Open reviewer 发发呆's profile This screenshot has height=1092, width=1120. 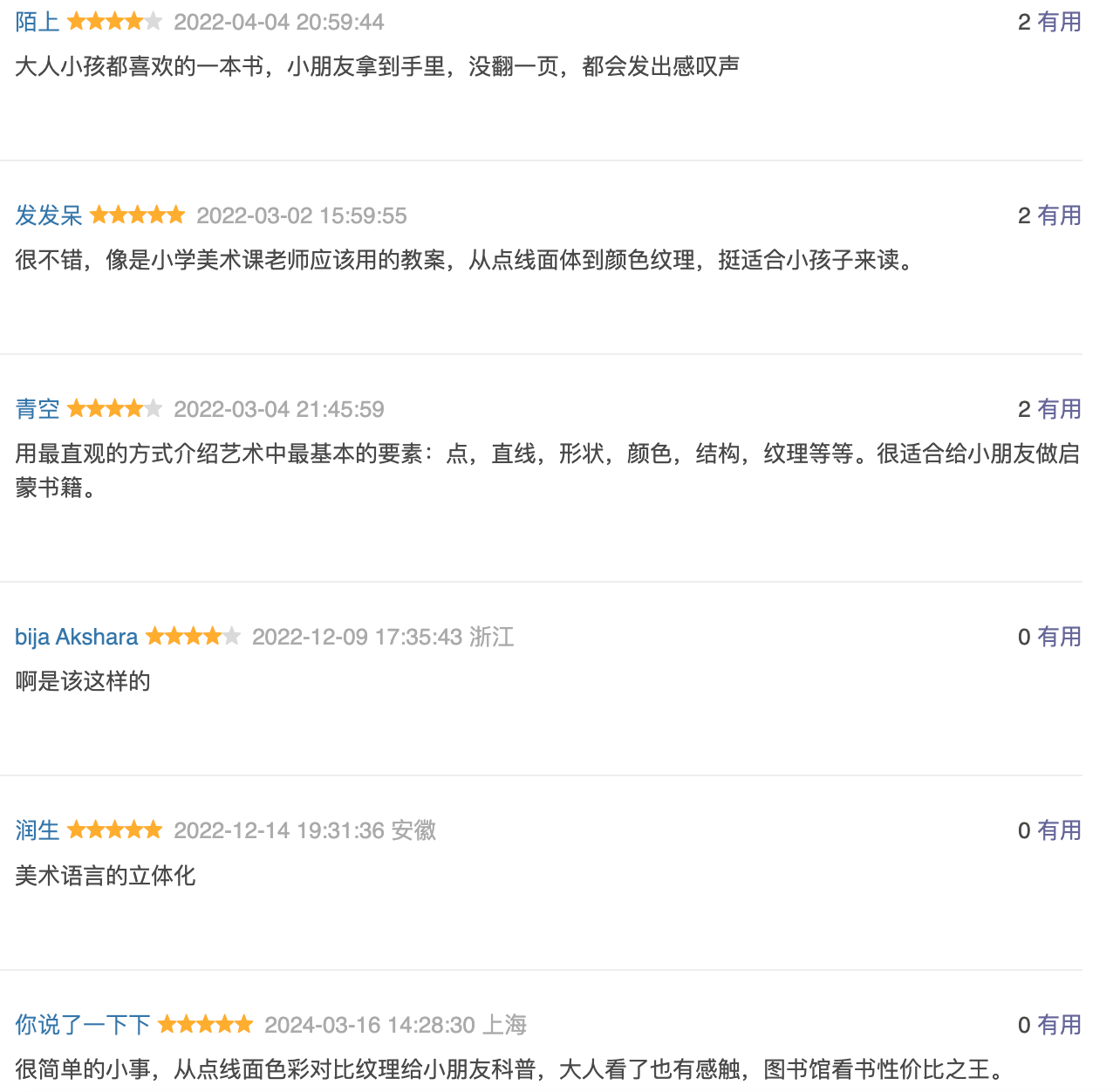(x=49, y=215)
